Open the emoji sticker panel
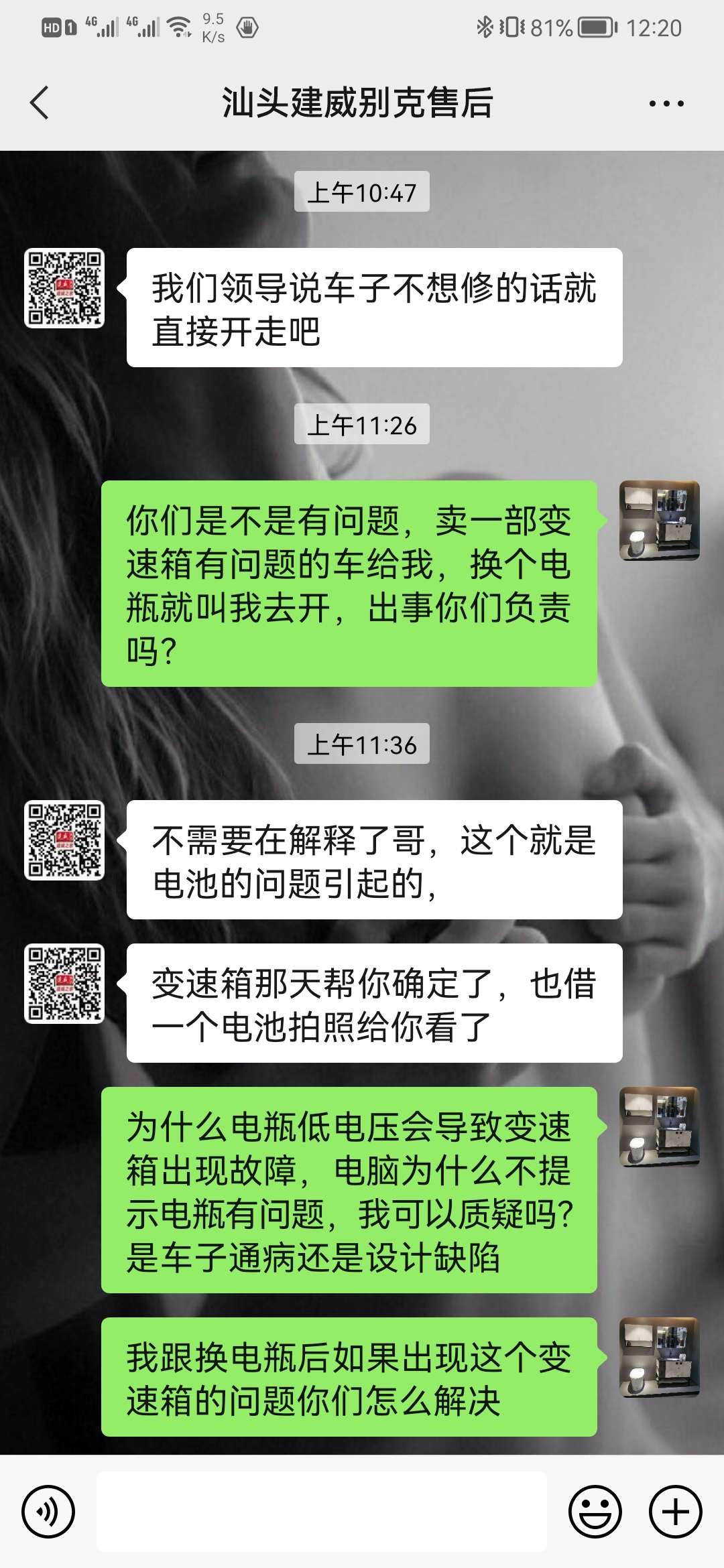 (x=595, y=1512)
